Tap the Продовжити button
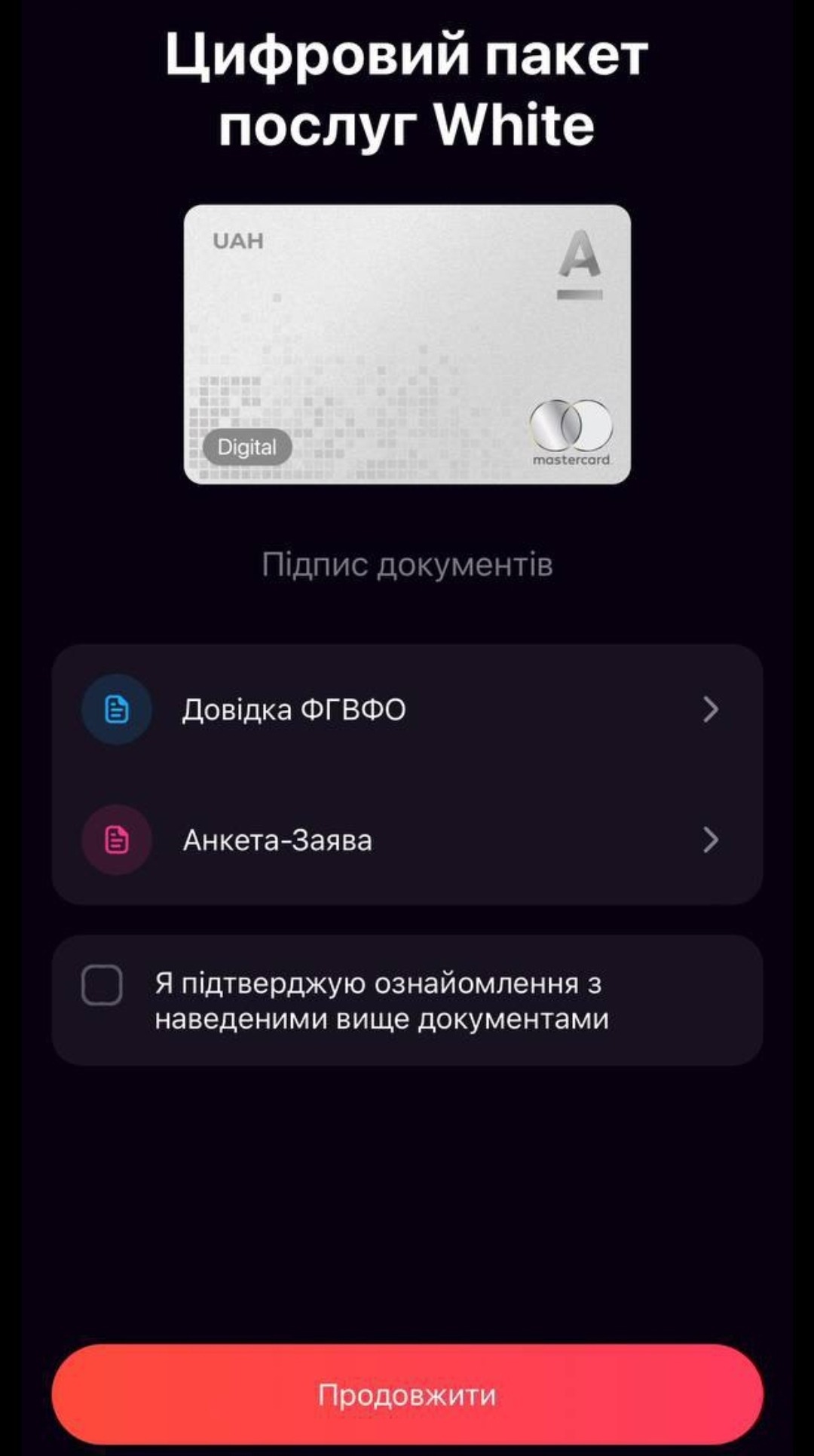The image size is (814, 1456). (x=407, y=1394)
